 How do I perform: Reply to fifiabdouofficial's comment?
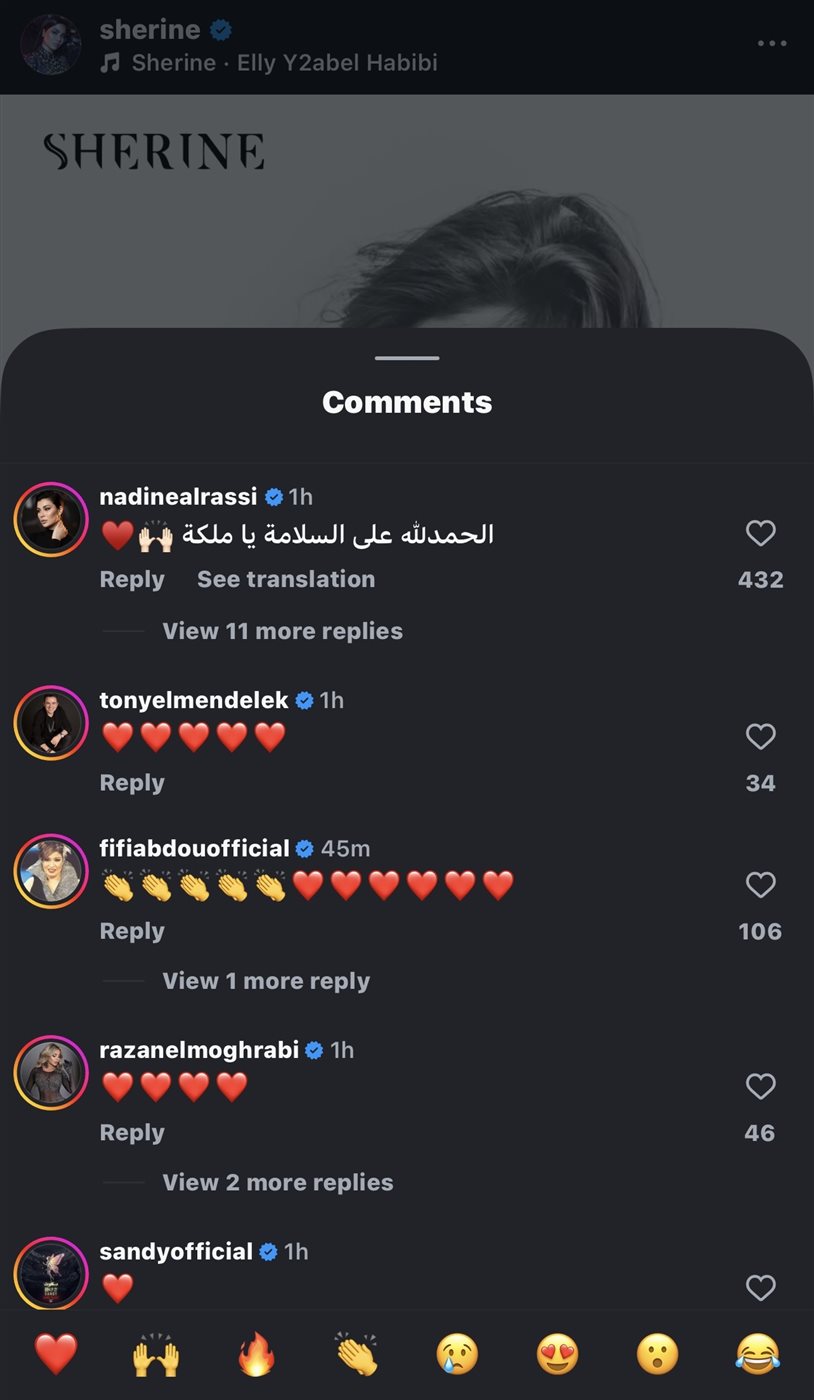click(132, 931)
